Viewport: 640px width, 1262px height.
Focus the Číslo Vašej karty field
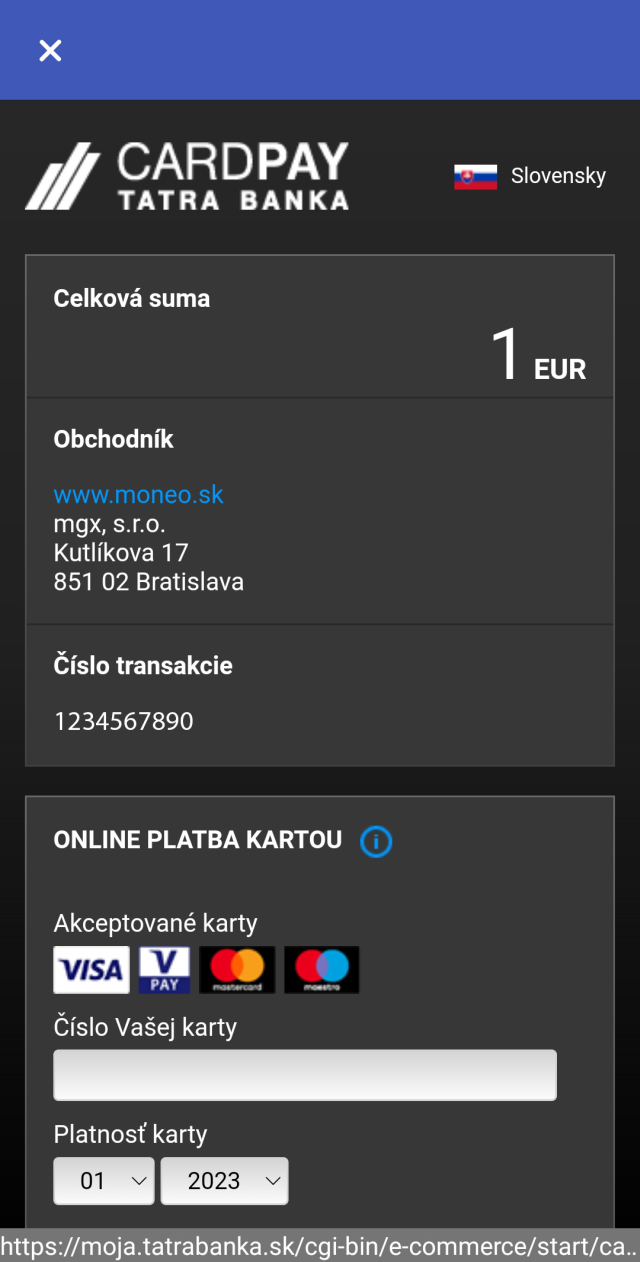pyautogui.click(x=305, y=1075)
